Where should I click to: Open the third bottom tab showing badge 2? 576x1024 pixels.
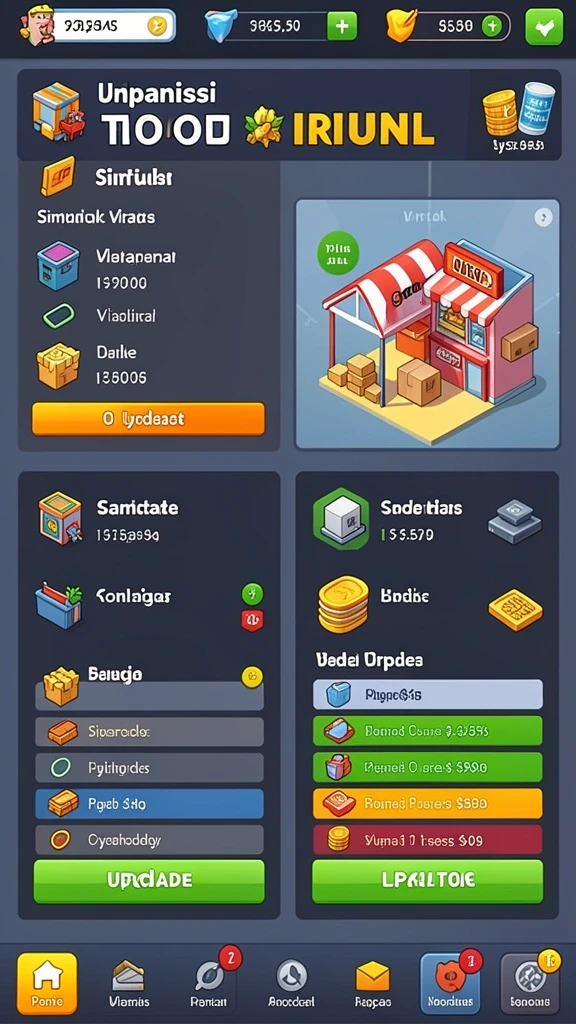tap(209, 982)
